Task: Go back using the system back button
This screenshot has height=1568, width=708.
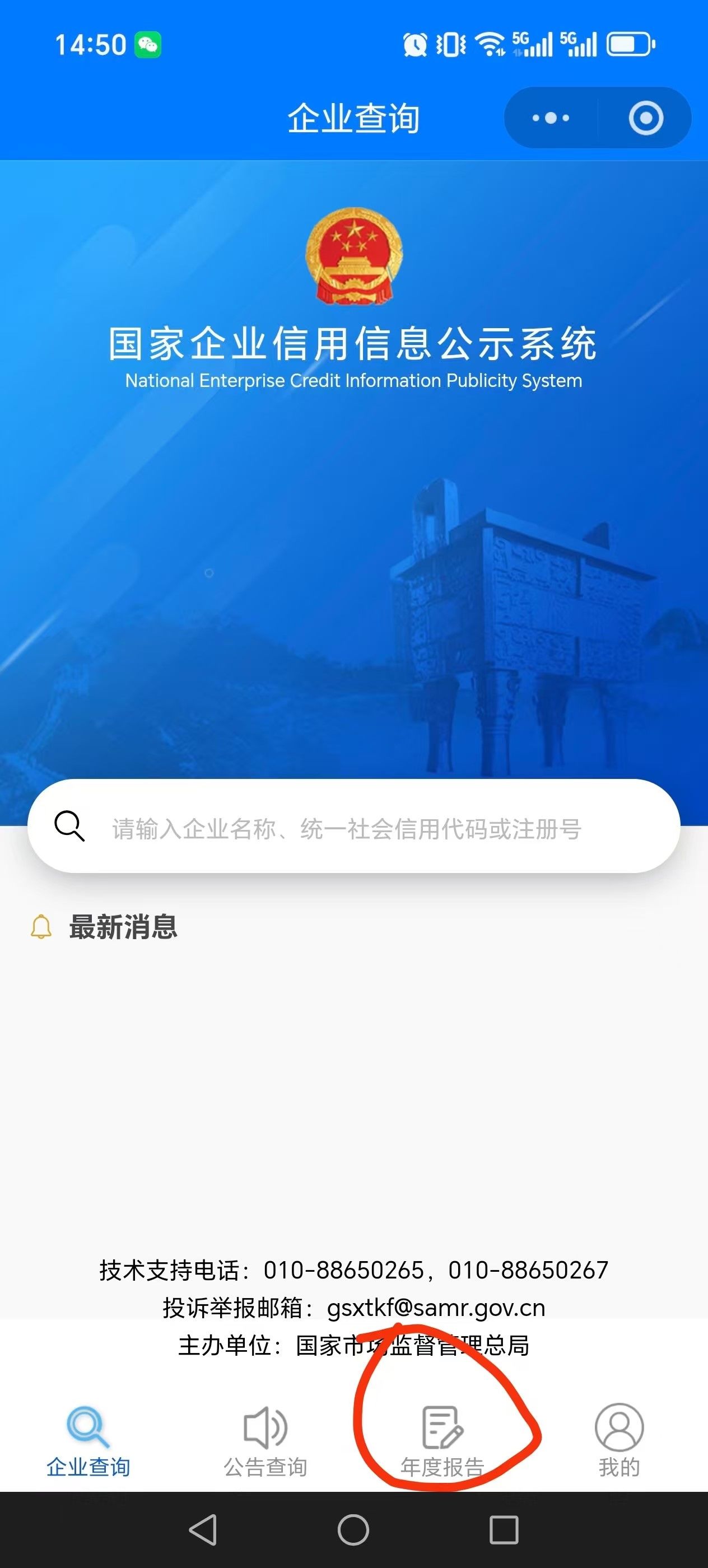Action: 203,1530
